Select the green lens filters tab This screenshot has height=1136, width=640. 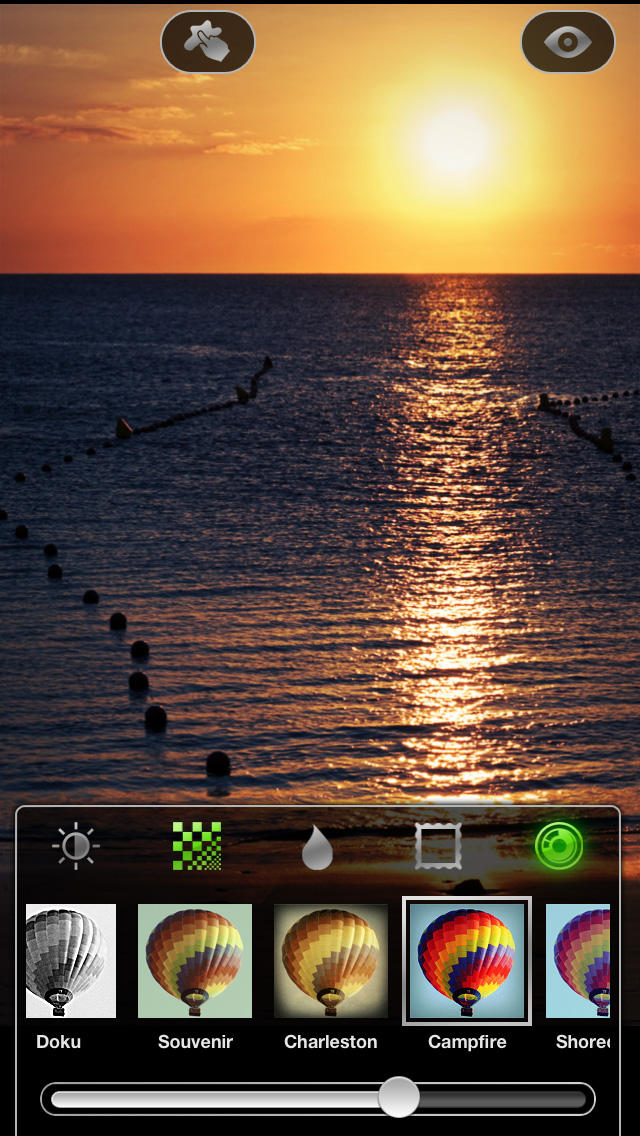pos(558,846)
